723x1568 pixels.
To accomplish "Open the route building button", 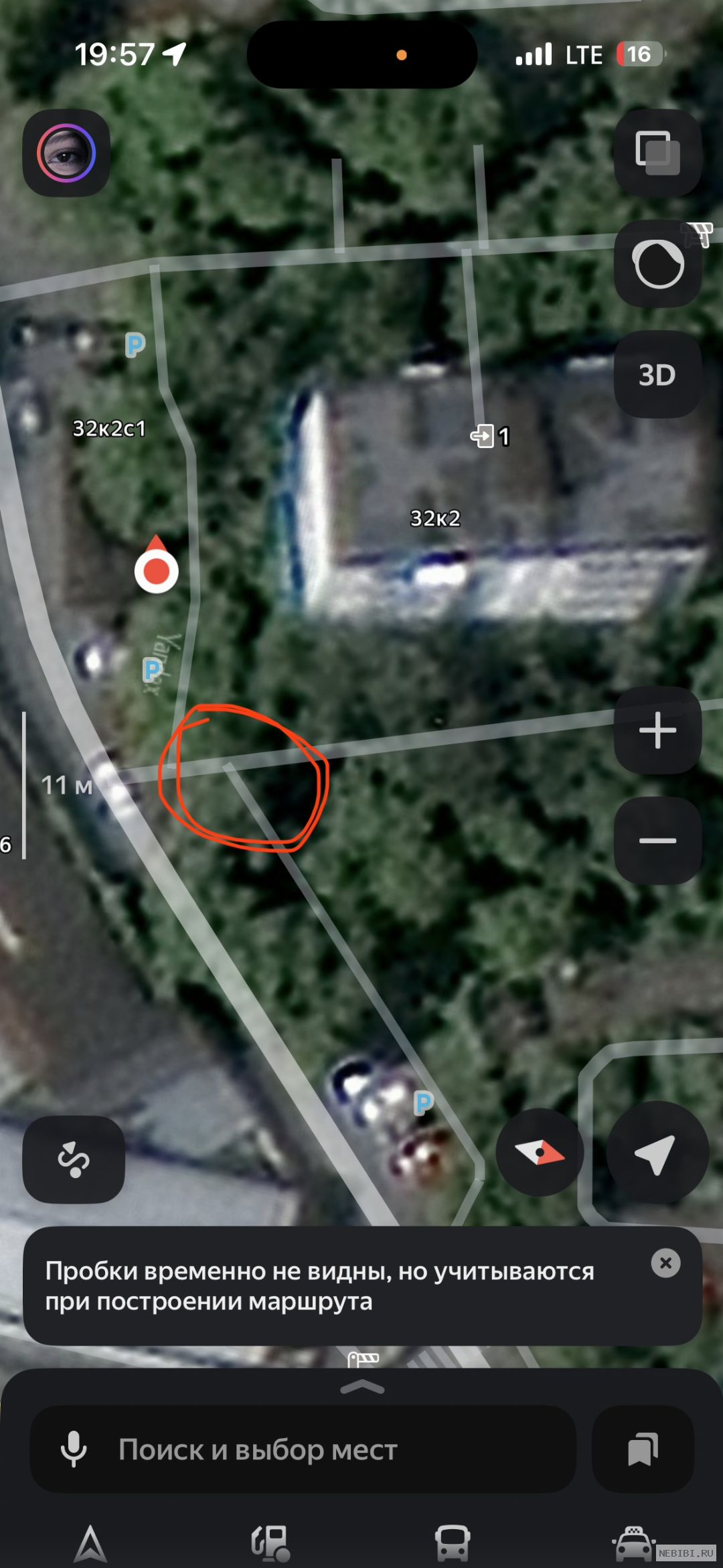I will [x=74, y=1159].
